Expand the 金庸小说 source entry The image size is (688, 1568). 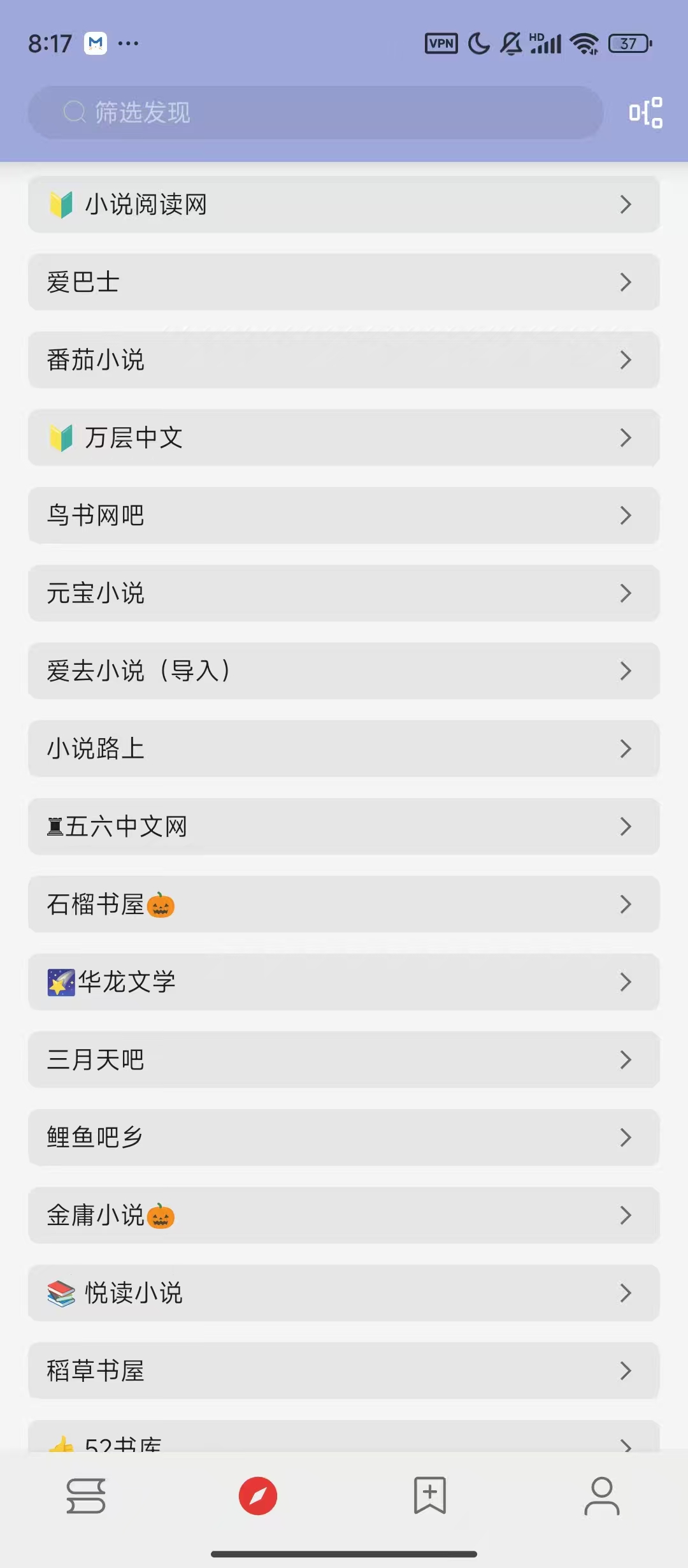point(344,1215)
